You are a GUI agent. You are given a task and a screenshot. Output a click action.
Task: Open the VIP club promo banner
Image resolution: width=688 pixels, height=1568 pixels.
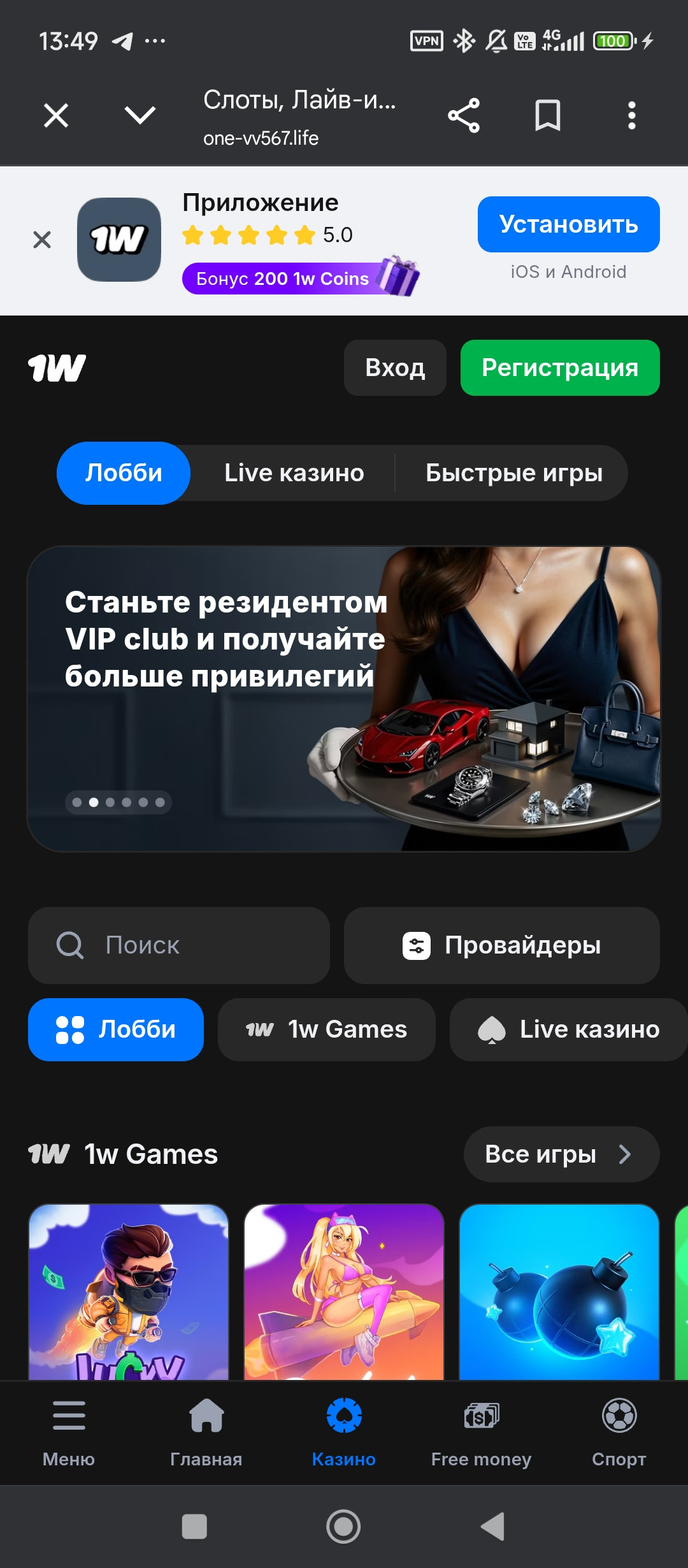[344, 698]
